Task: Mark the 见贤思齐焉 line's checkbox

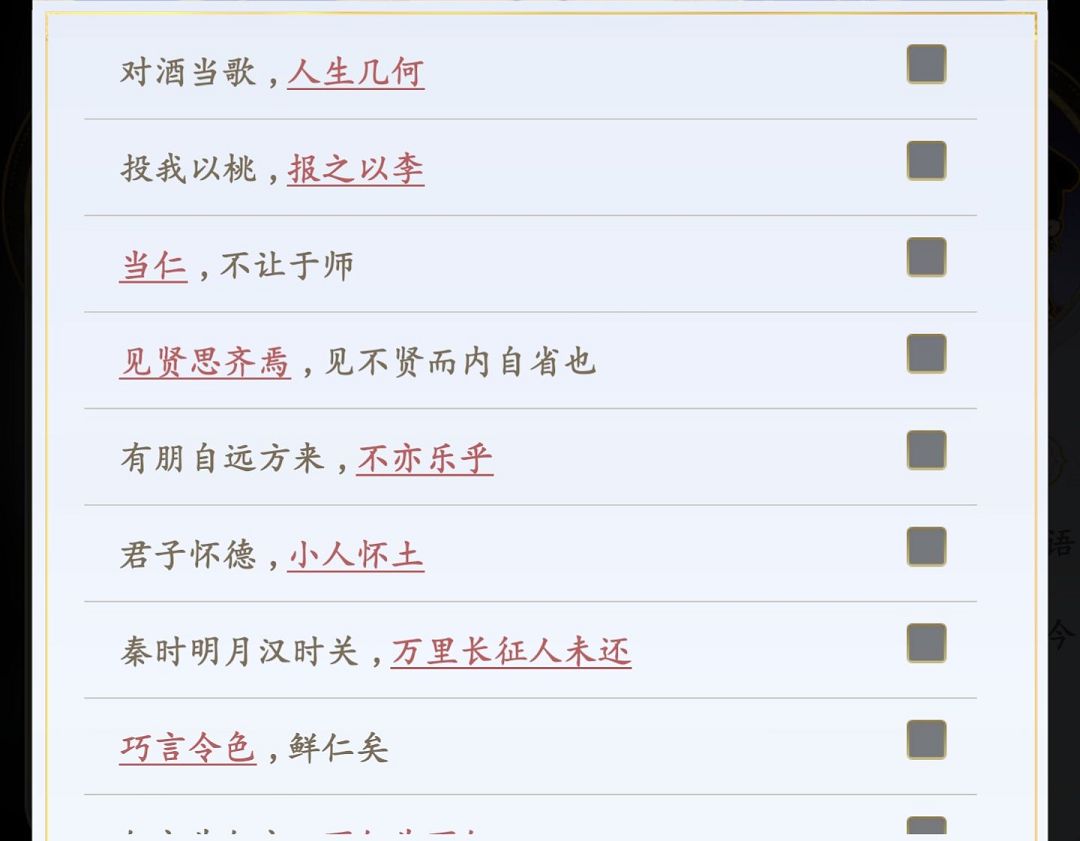Action: (x=926, y=353)
